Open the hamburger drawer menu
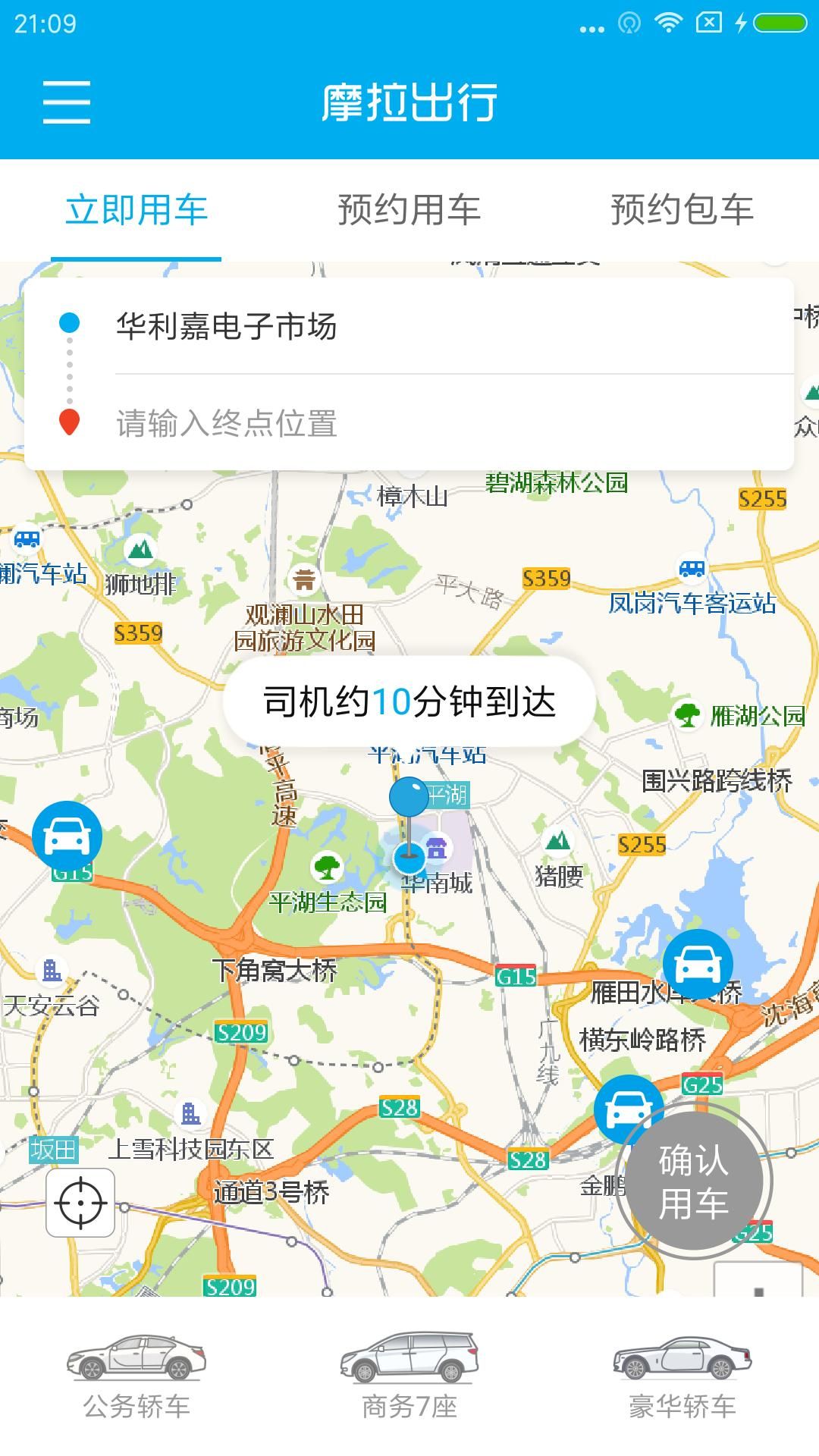819x1456 pixels. pyautogui.click(x=67, y=102)
